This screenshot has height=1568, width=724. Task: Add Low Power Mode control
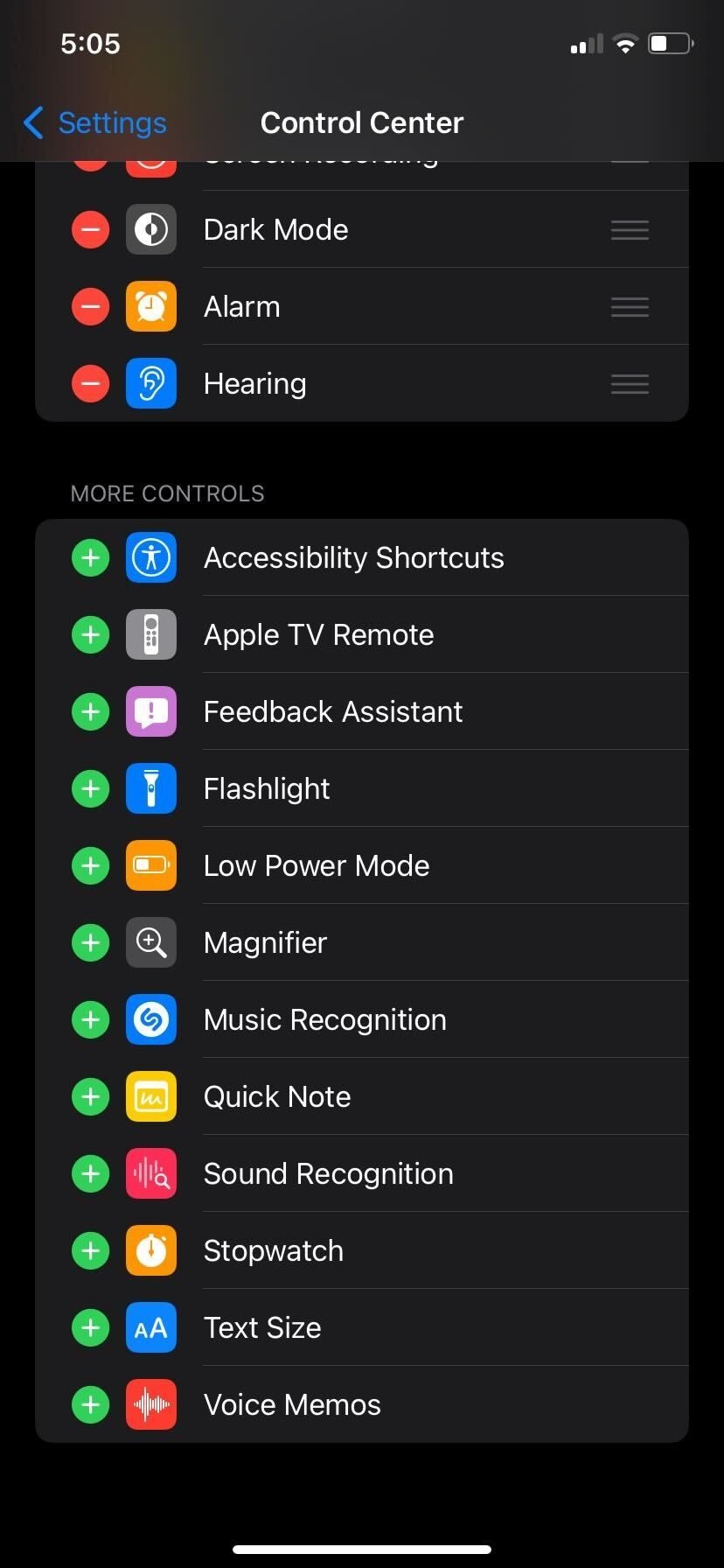tap(90, 865)
